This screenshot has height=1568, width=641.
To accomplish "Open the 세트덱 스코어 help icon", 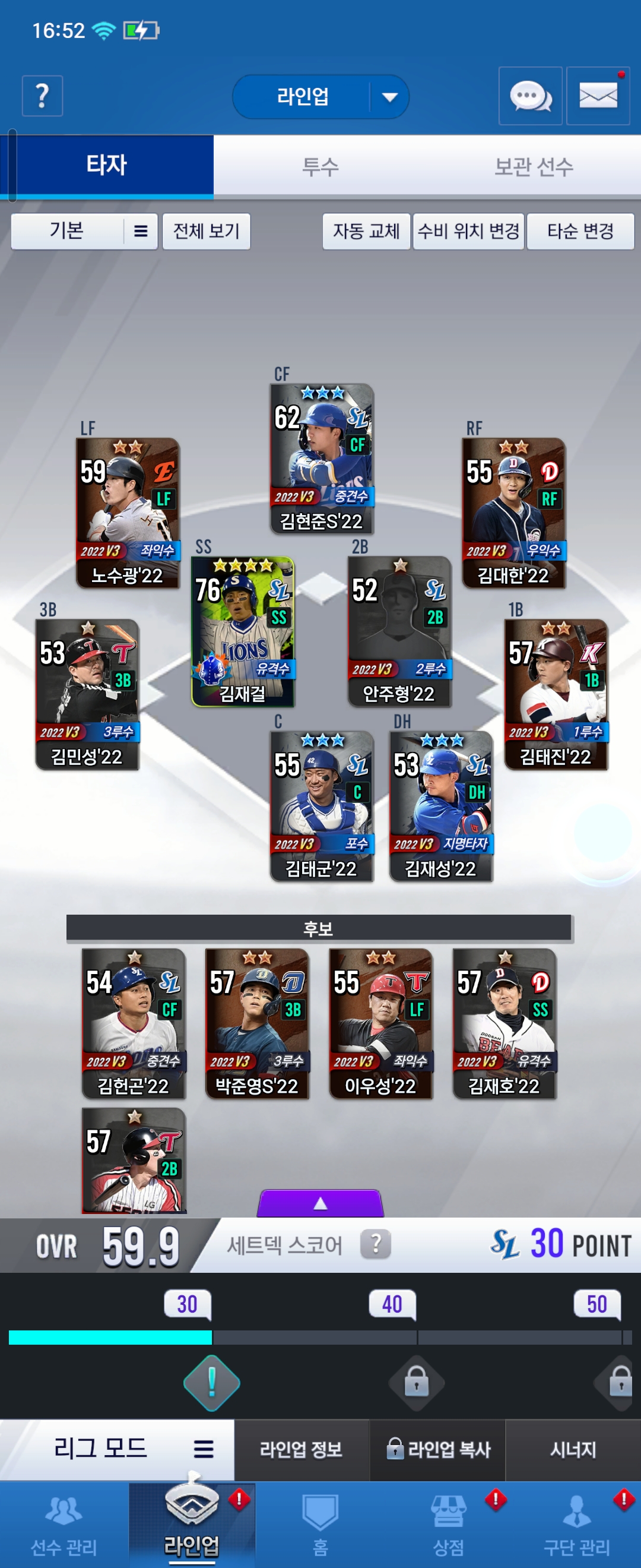I will click(375, 1244).
